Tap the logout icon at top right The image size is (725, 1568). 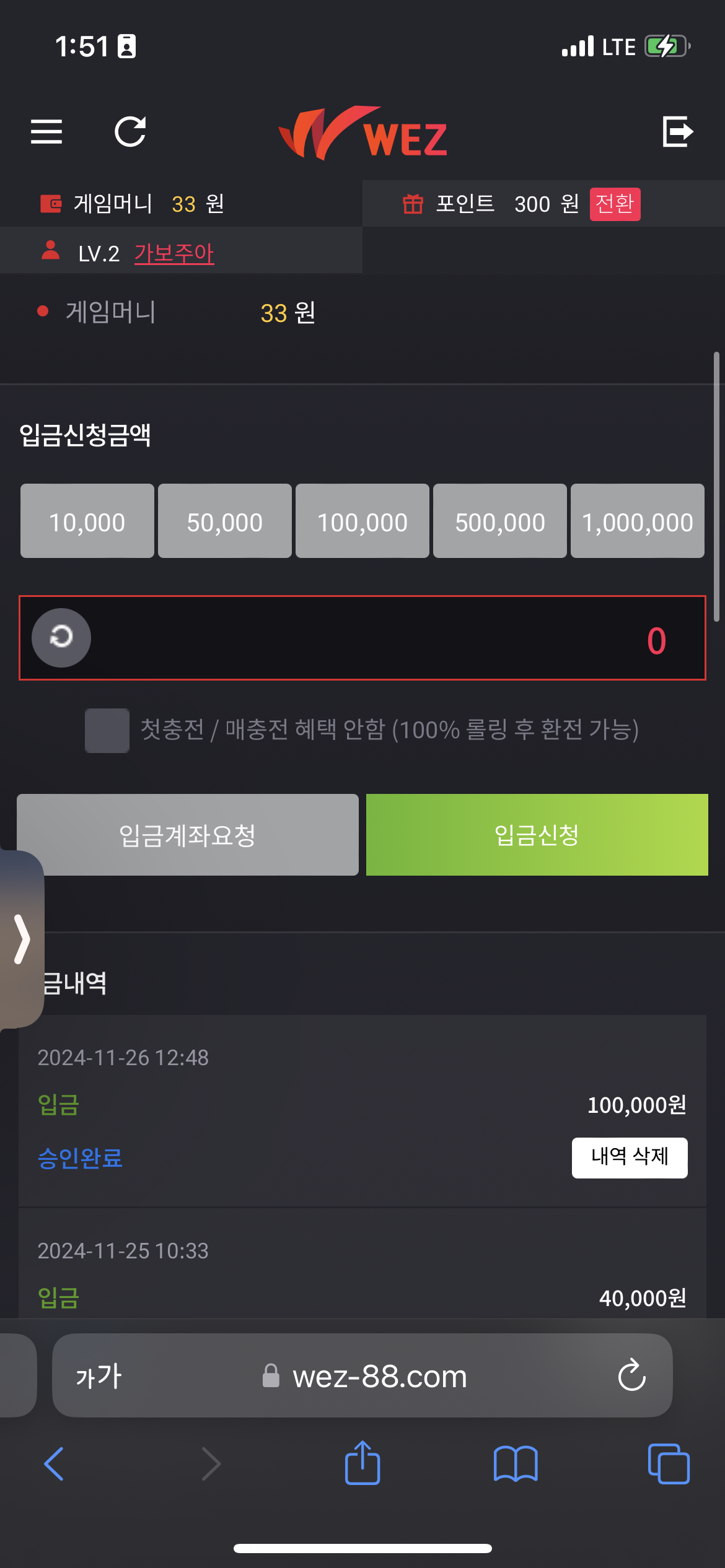click(x=677, y=131)
